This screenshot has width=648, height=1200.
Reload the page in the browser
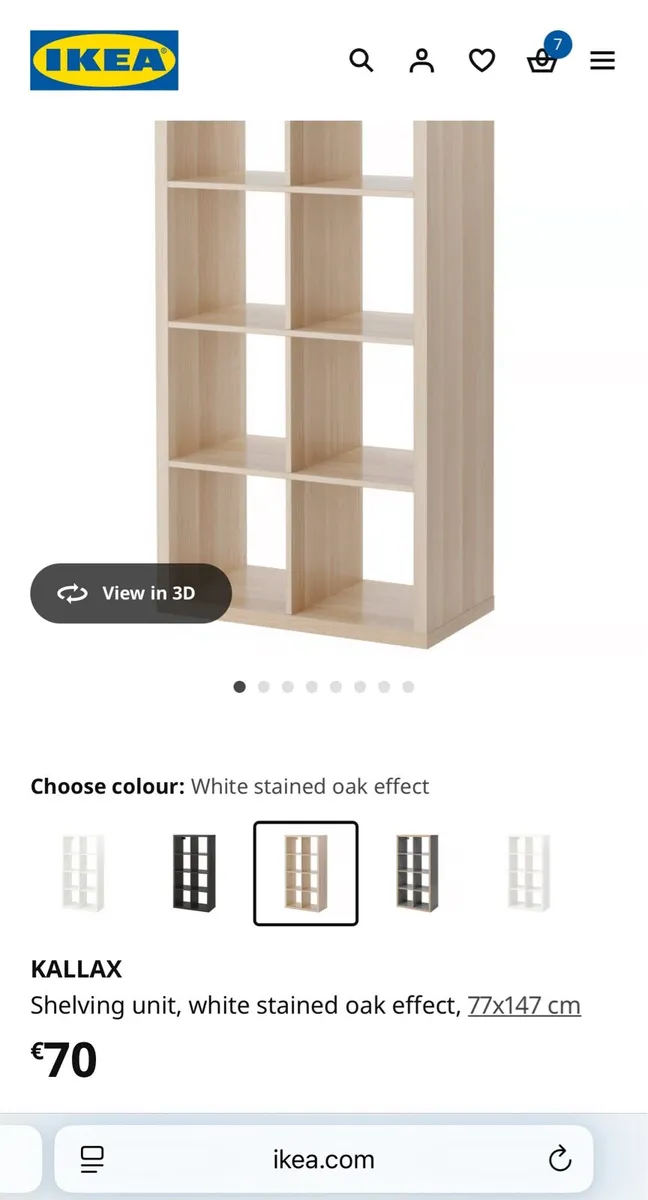click(x=560, y=1159)
